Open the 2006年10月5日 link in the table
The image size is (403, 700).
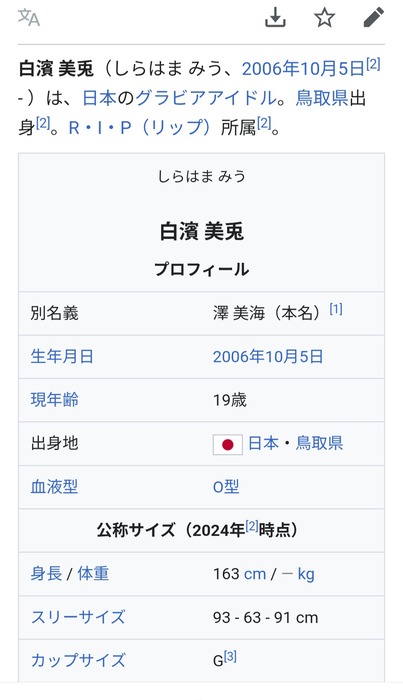(x=268, y=357)
